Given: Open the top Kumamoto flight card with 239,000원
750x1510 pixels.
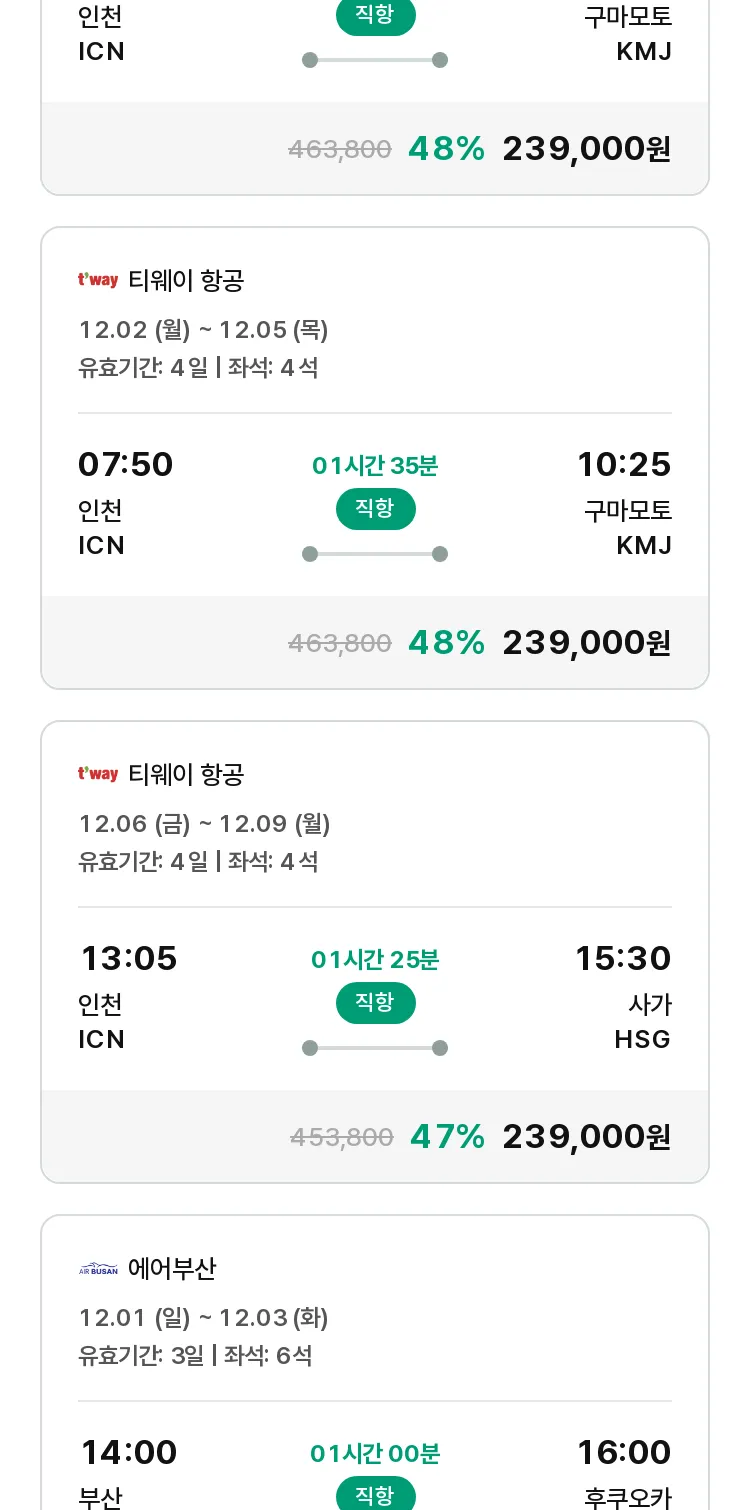Looking at the screenshot, I should click(x=375, y=97).
